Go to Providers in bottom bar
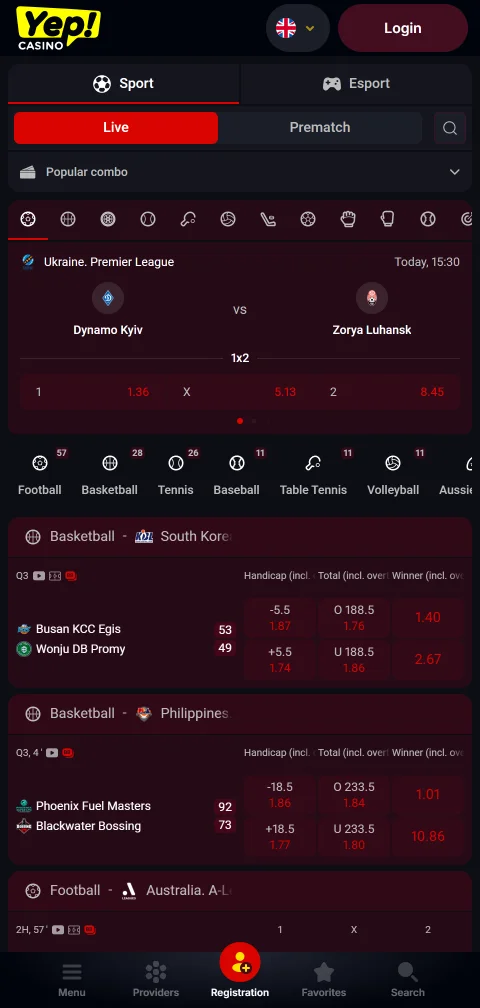Image resolution: width=480 pixels, height=1008 pixels. tap(156, 980)
